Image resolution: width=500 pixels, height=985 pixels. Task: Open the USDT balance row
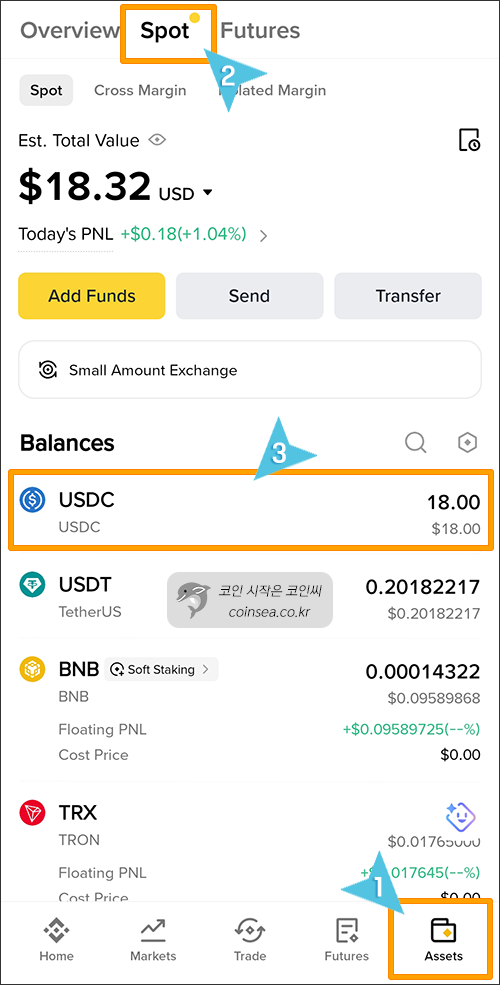pyautogui.click(x=250, y=597)
